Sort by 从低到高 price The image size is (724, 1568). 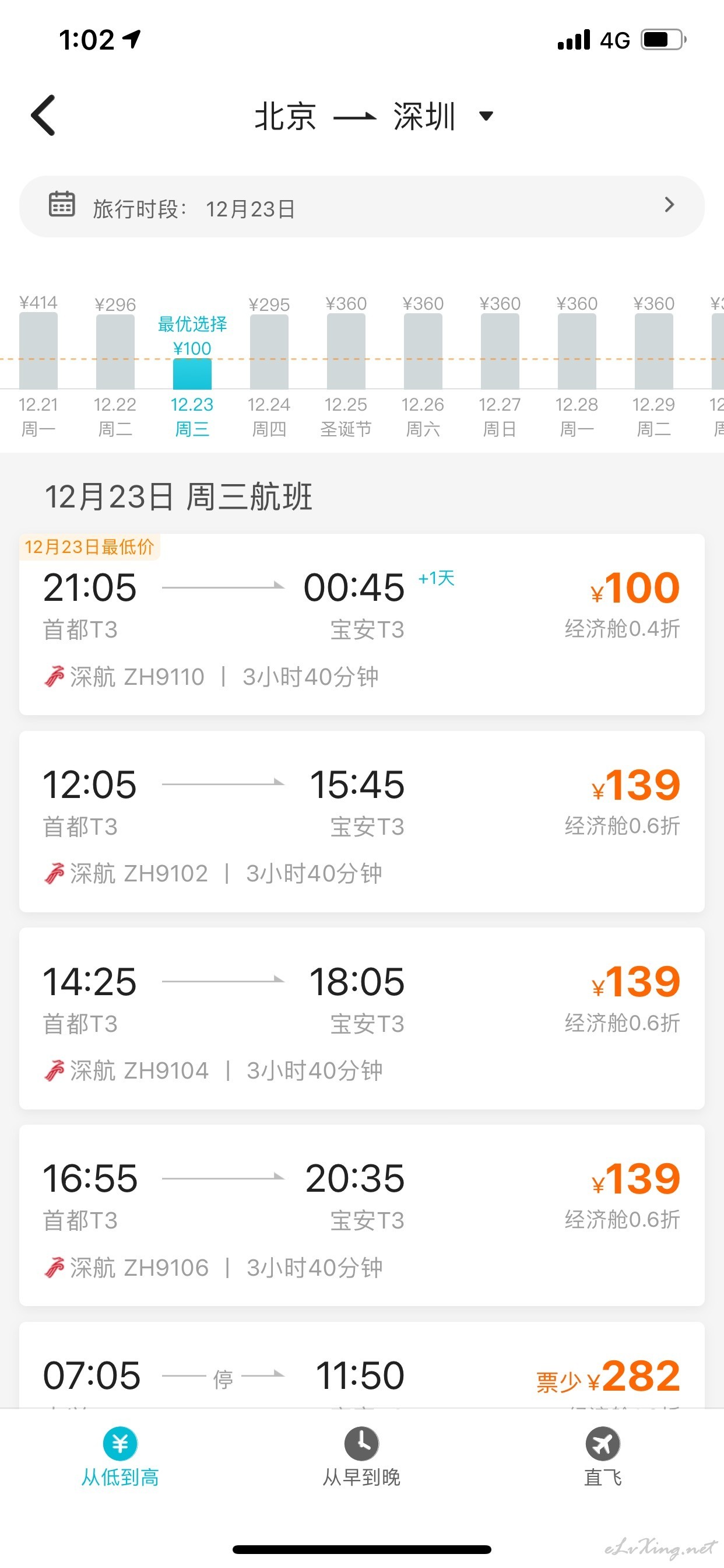tap(121, 1457)
